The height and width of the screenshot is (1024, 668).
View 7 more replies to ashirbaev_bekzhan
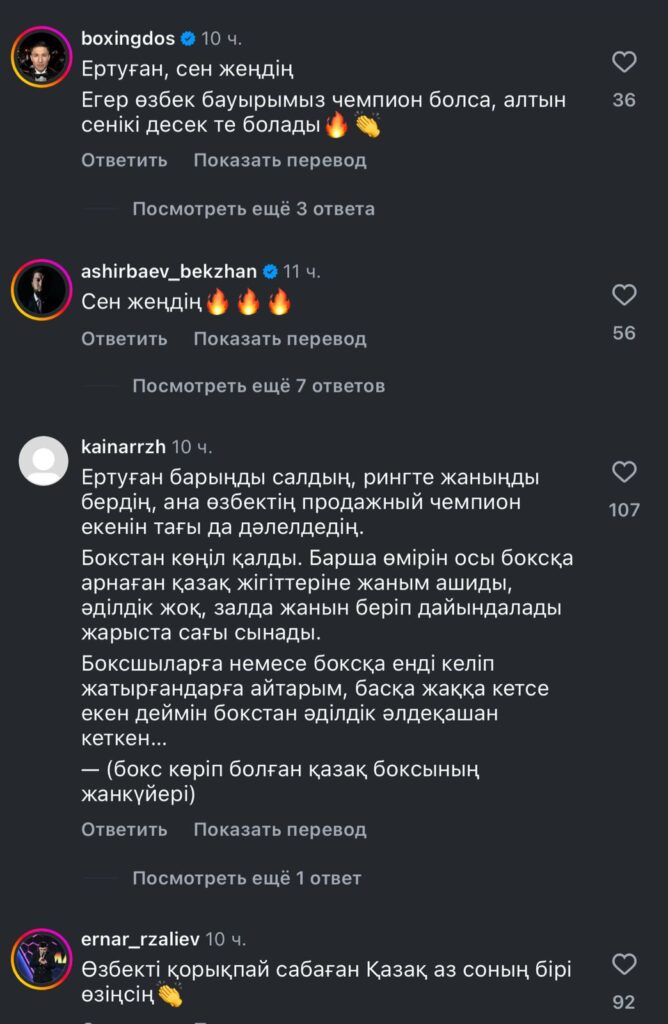click(258, 385)
